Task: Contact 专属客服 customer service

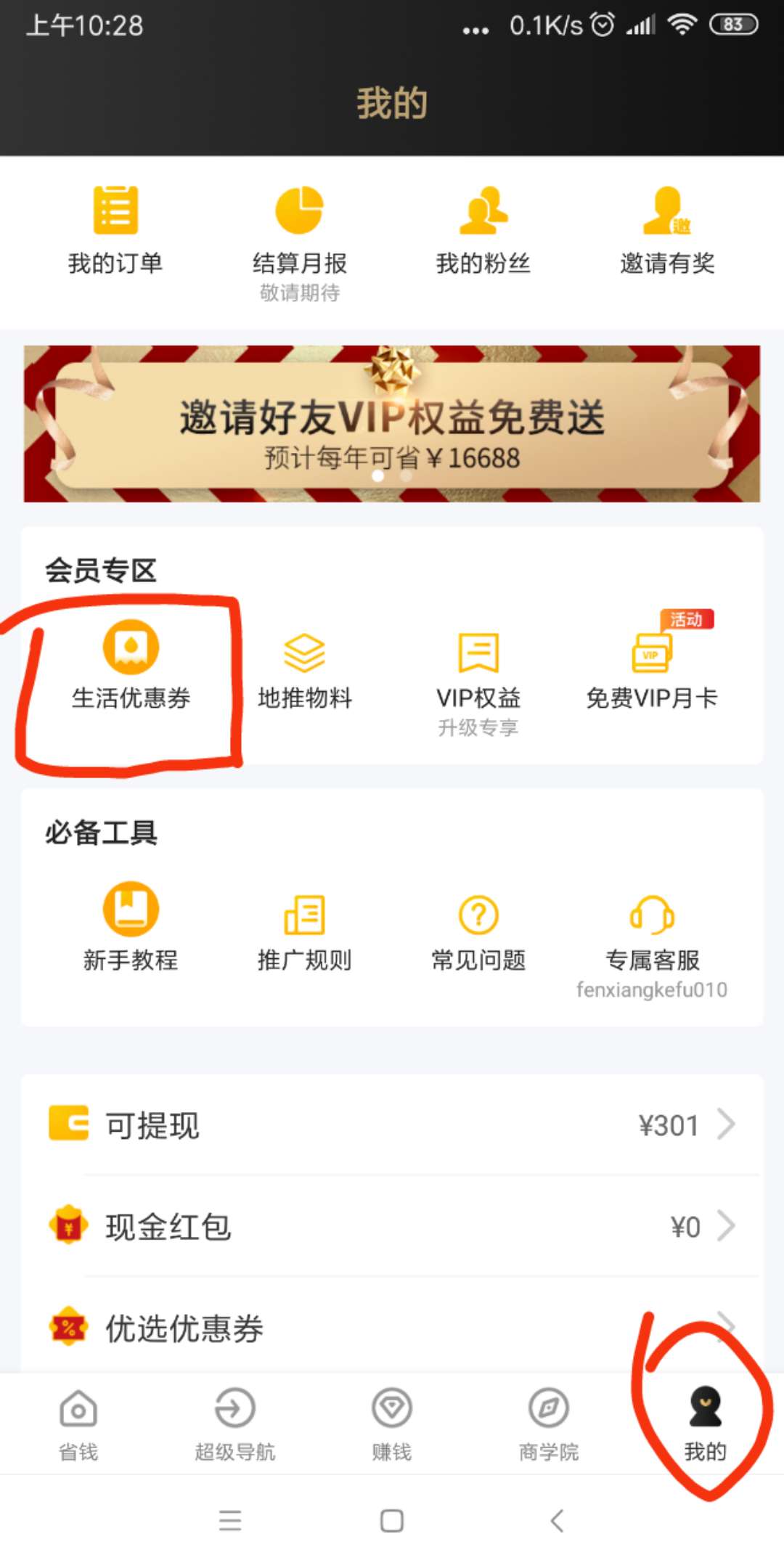Action: point(652,936)
